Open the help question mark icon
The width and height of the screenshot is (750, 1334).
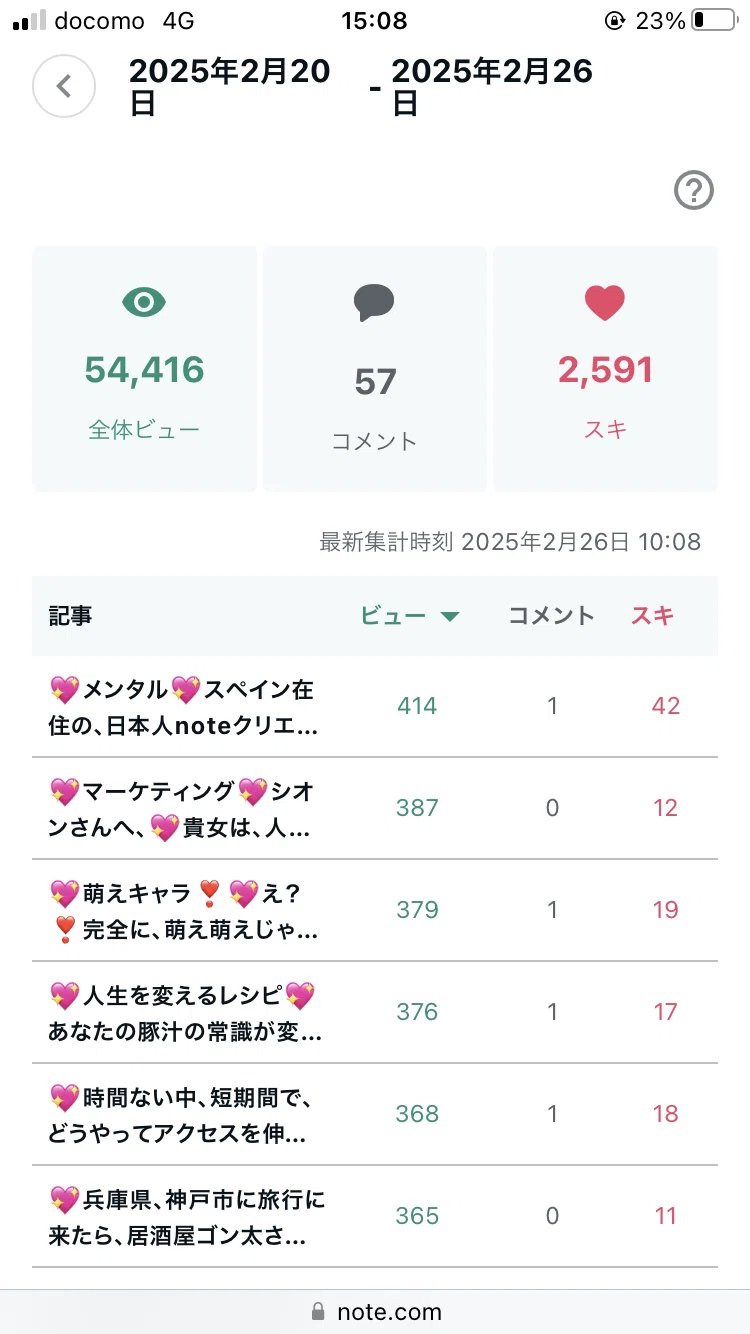pos(694,190)
